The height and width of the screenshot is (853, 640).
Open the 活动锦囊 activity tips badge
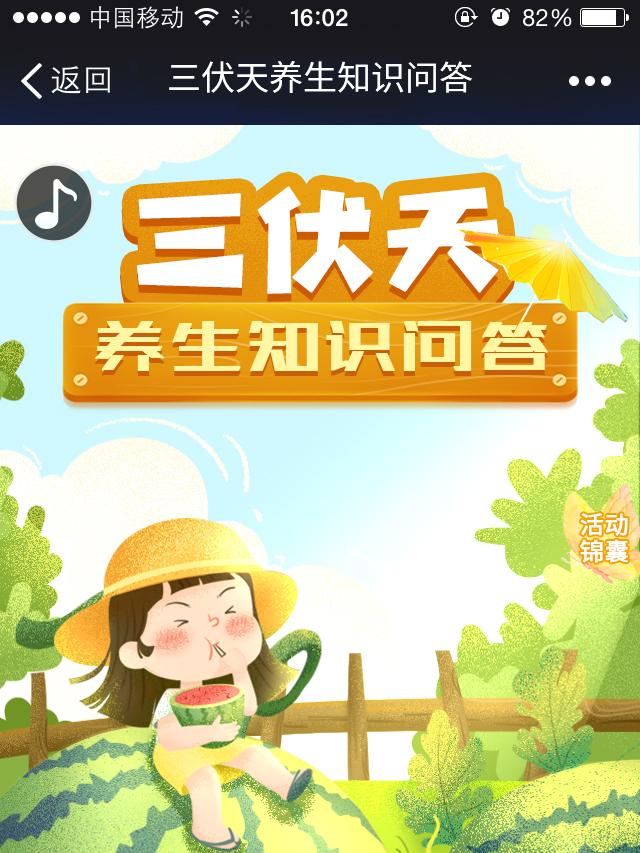(604, 538)
